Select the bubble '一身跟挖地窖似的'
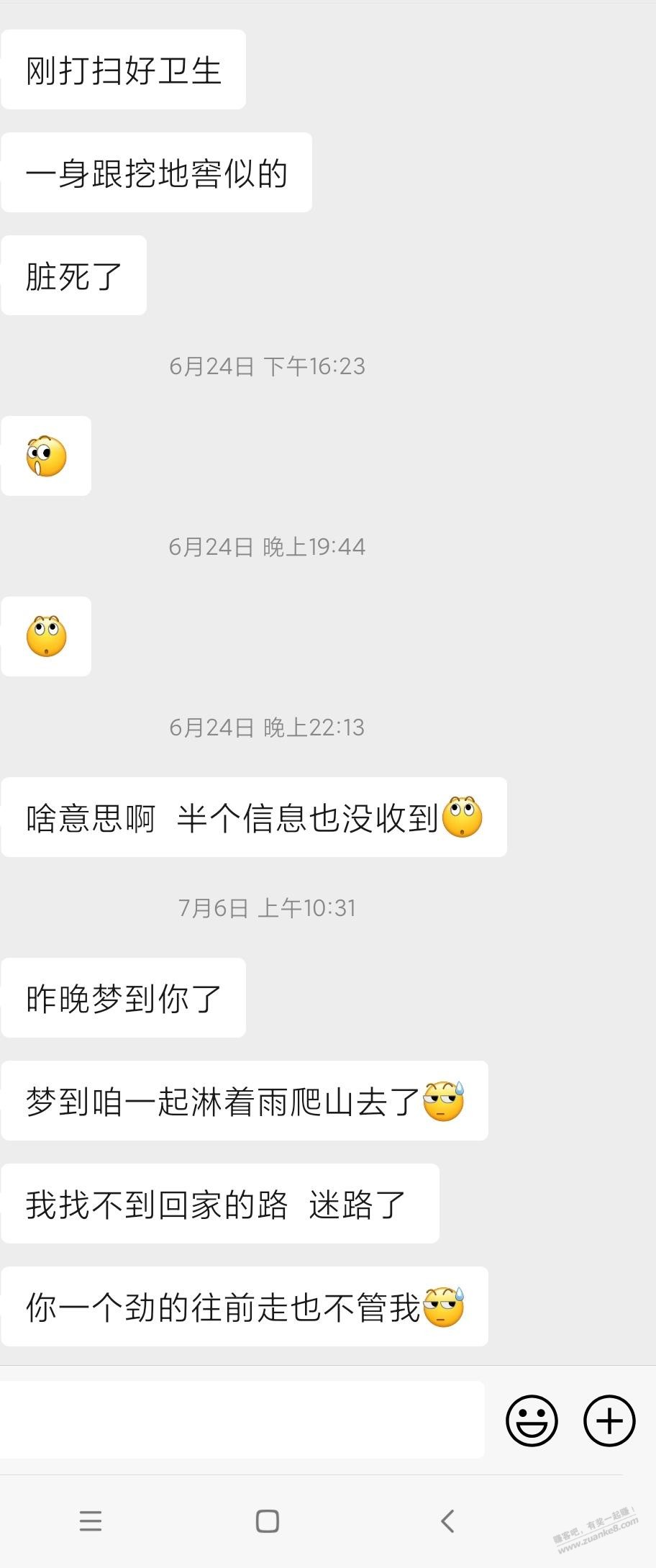 tap(156, 171)
